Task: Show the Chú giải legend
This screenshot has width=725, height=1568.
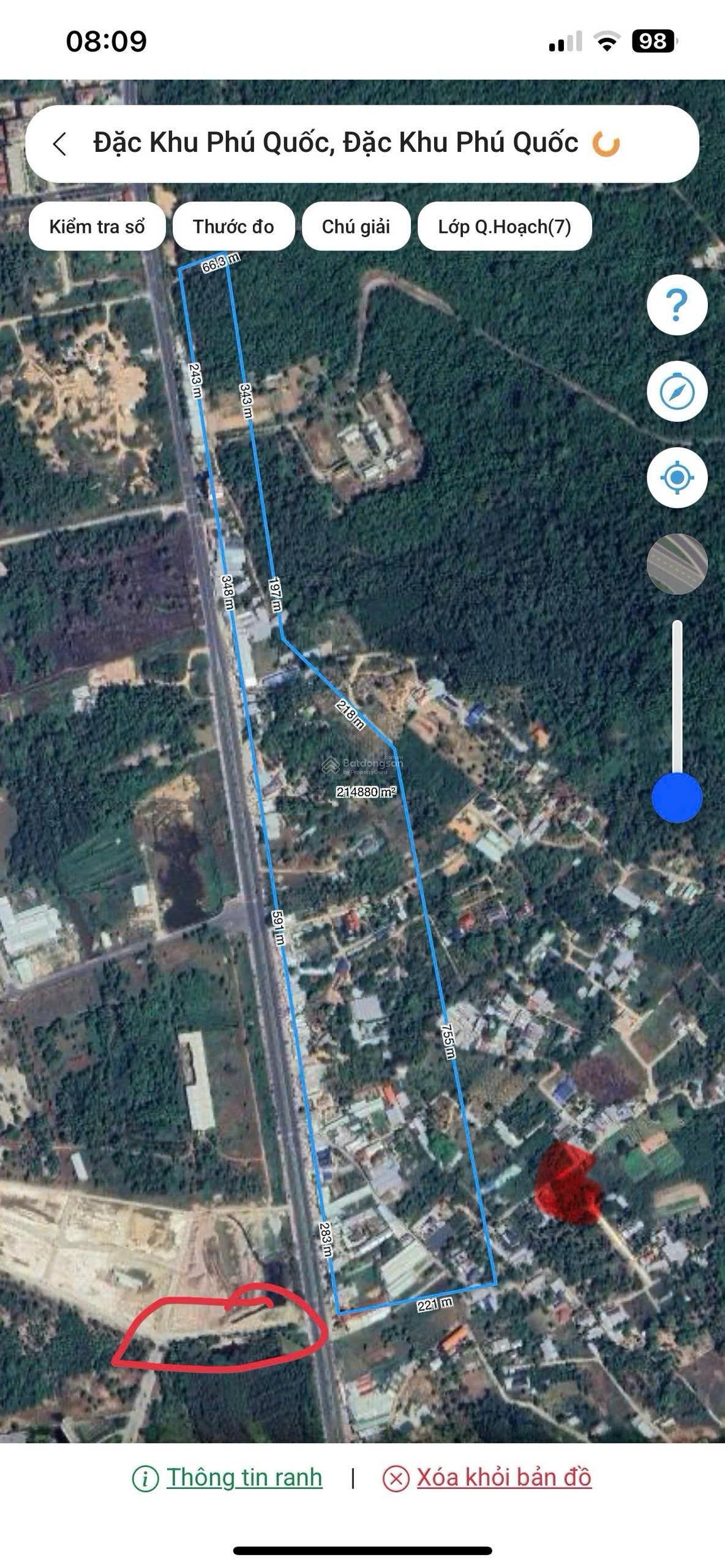Action: click(x=356, y=227)
